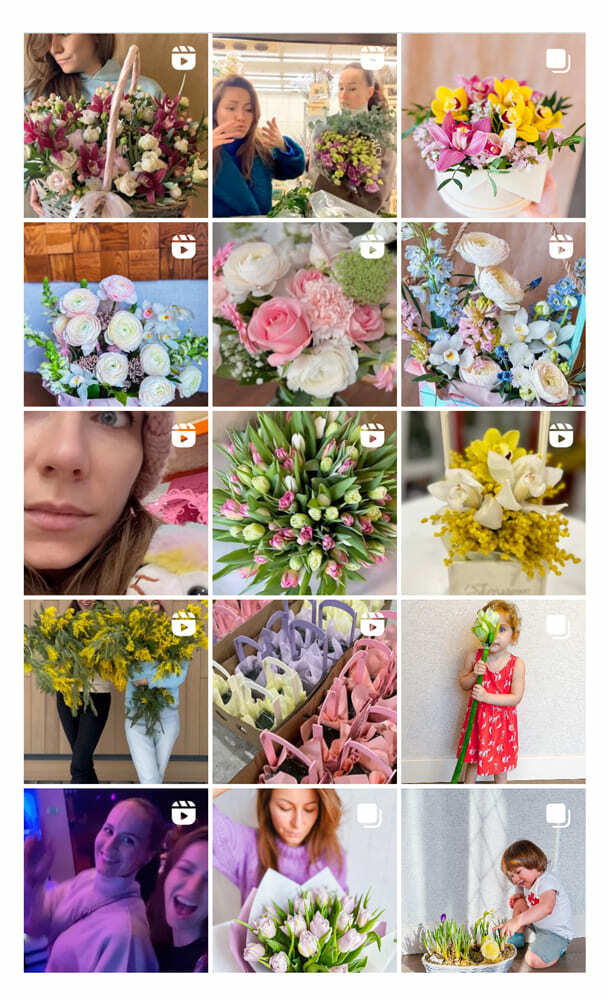Viewport: 609px width, 1000px height.
Task: View the pink rose and peony close-up reel
Action: (304, 314)
